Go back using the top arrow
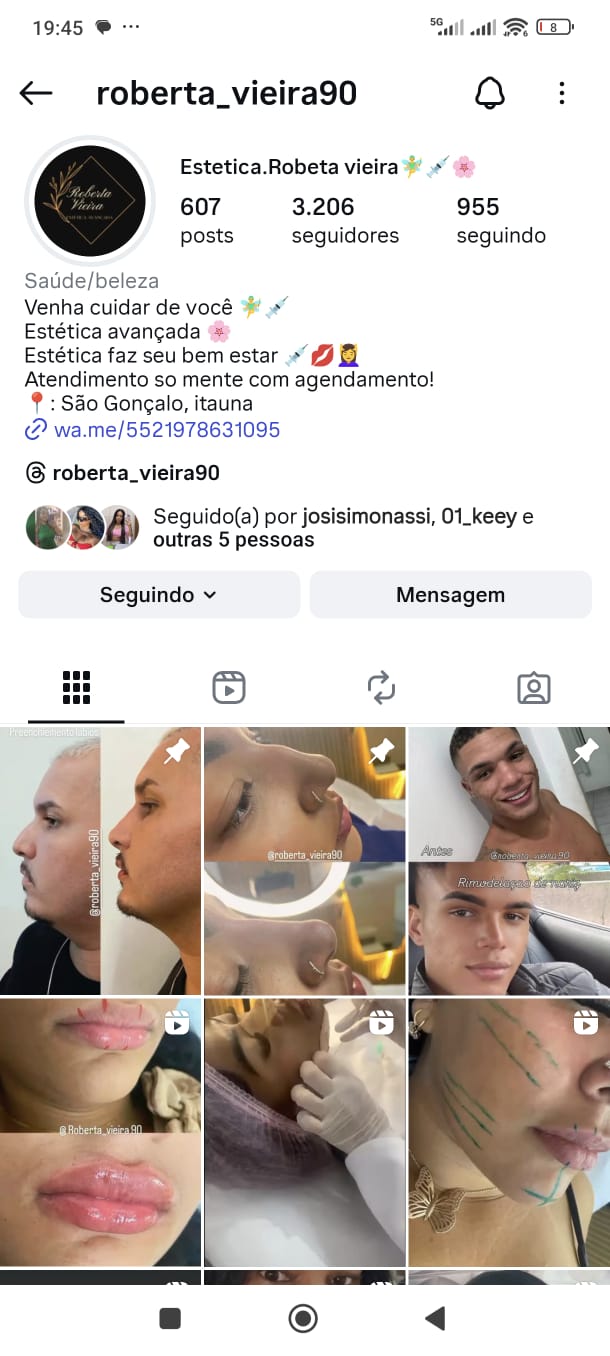Image resolution: width=610 pixels, height=1356 pixels. pyautogui.click(x=36, y=93)
